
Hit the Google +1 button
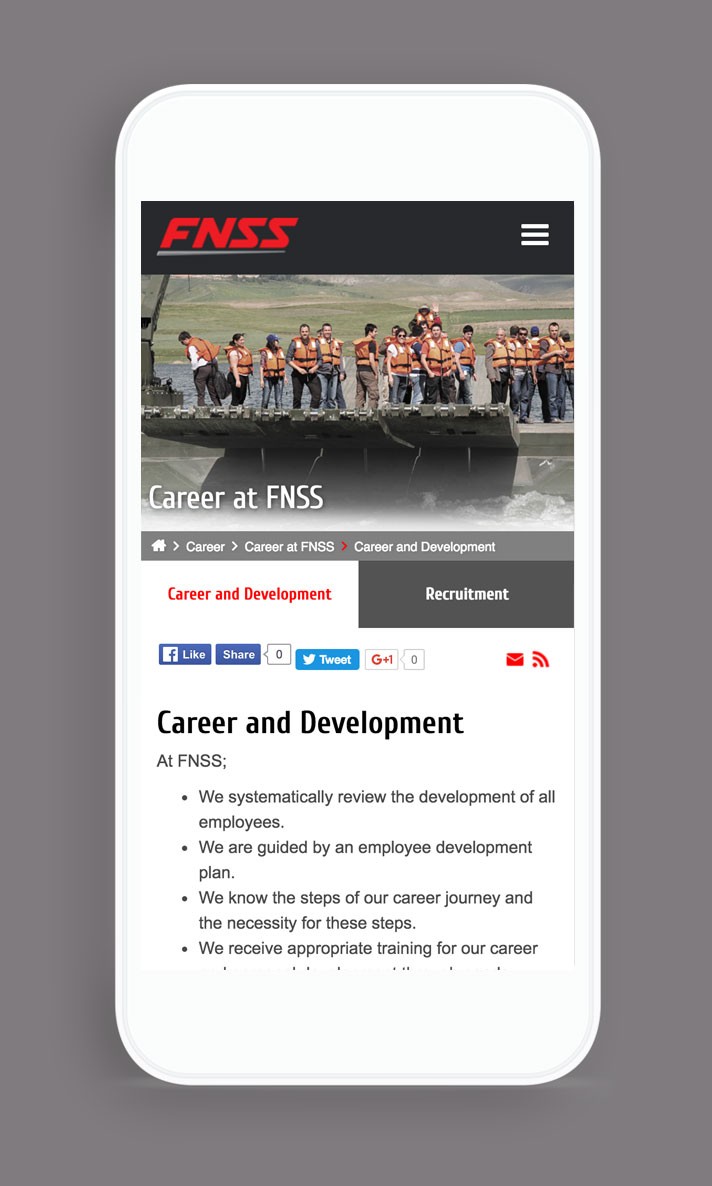[x=382, y=660]
